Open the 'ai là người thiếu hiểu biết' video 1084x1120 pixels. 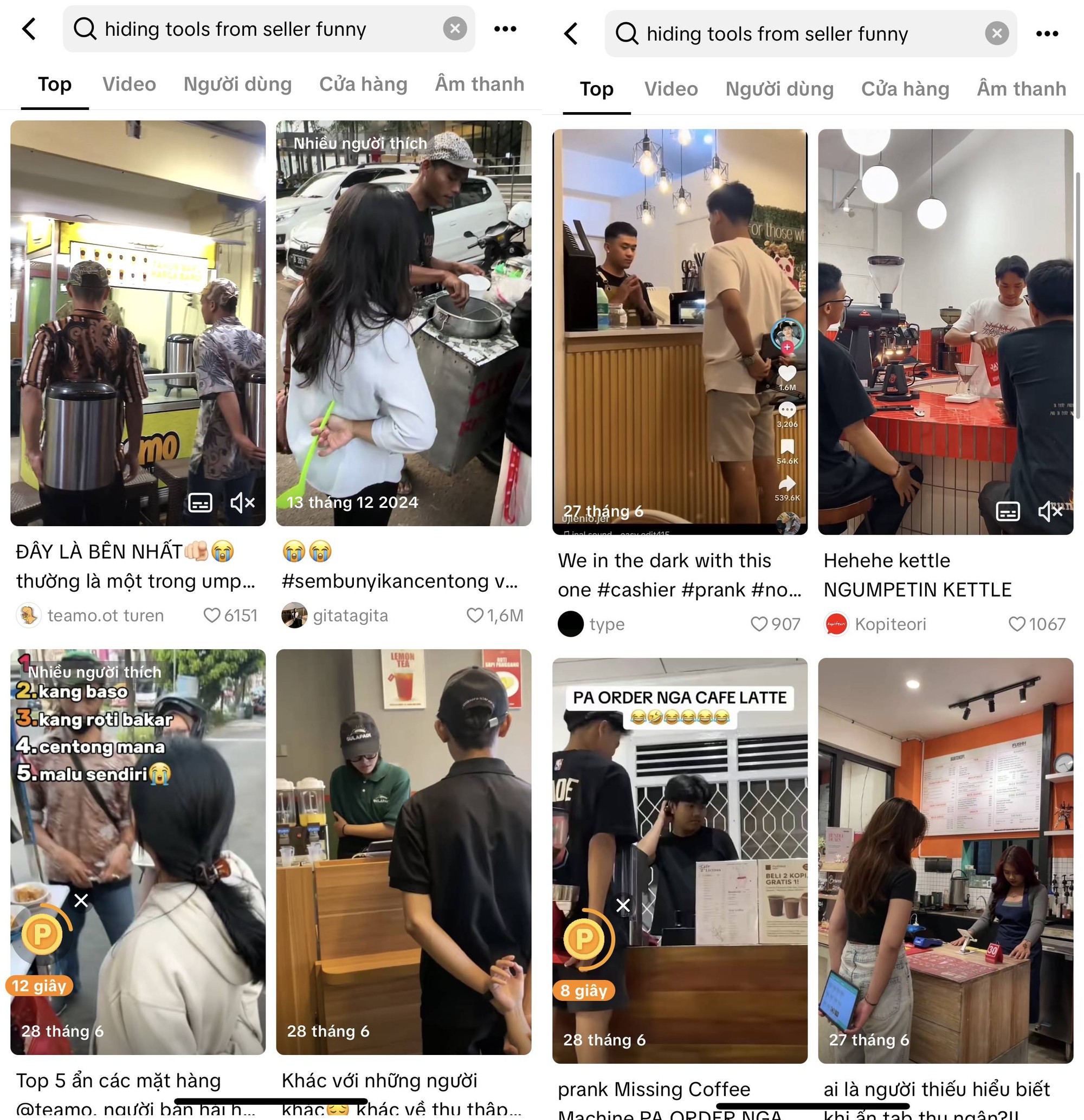coord(945,857)
